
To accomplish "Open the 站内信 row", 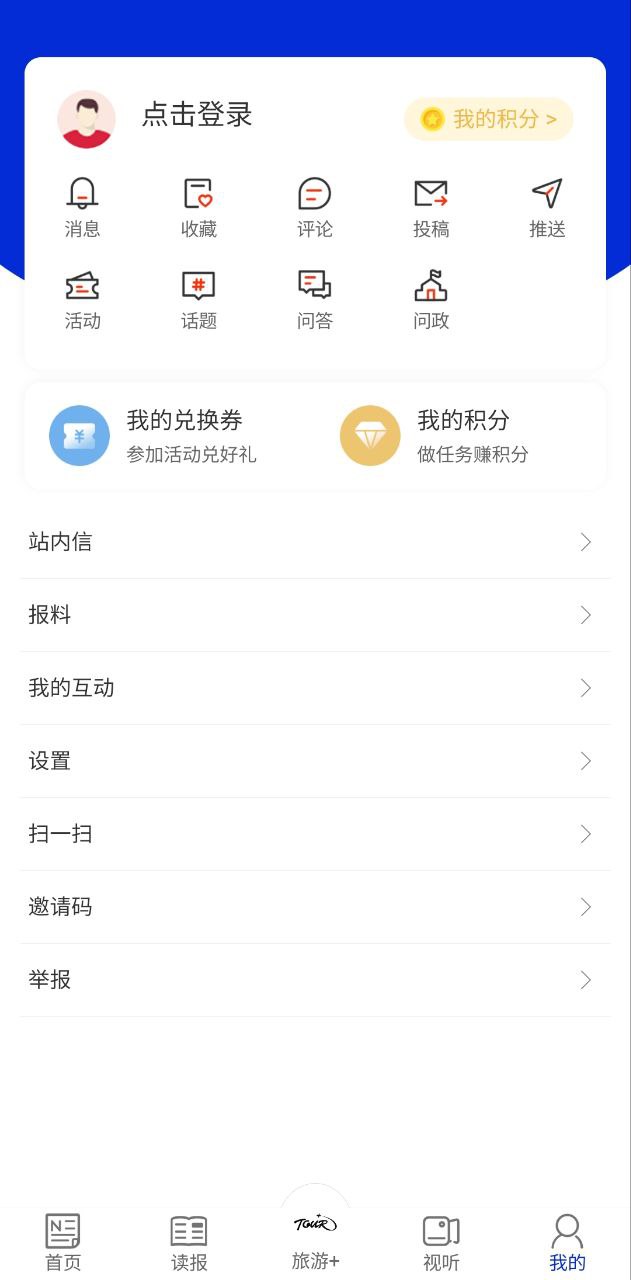I will [315, 542].
